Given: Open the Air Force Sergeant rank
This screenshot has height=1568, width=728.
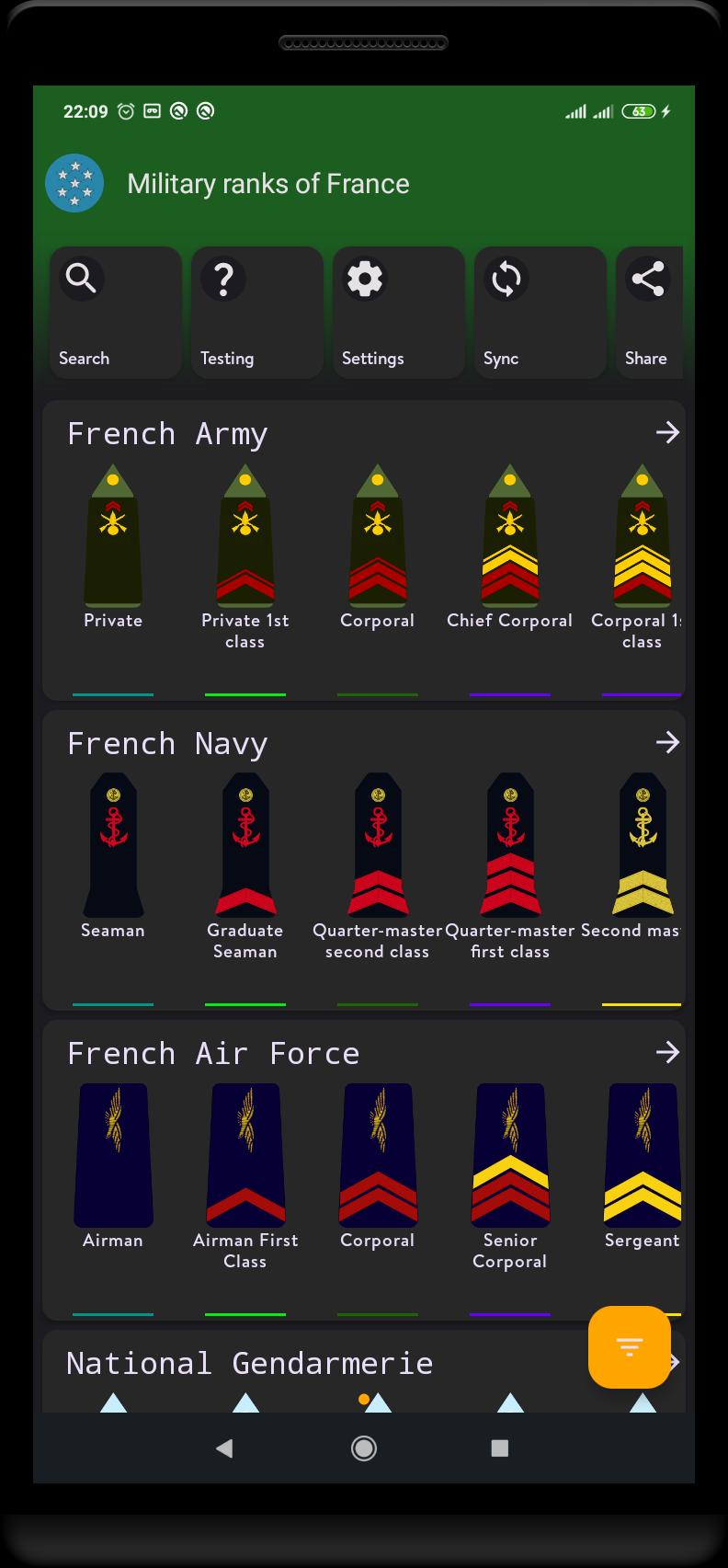Looking at the screenshot, I should [x=643, y=1168].
